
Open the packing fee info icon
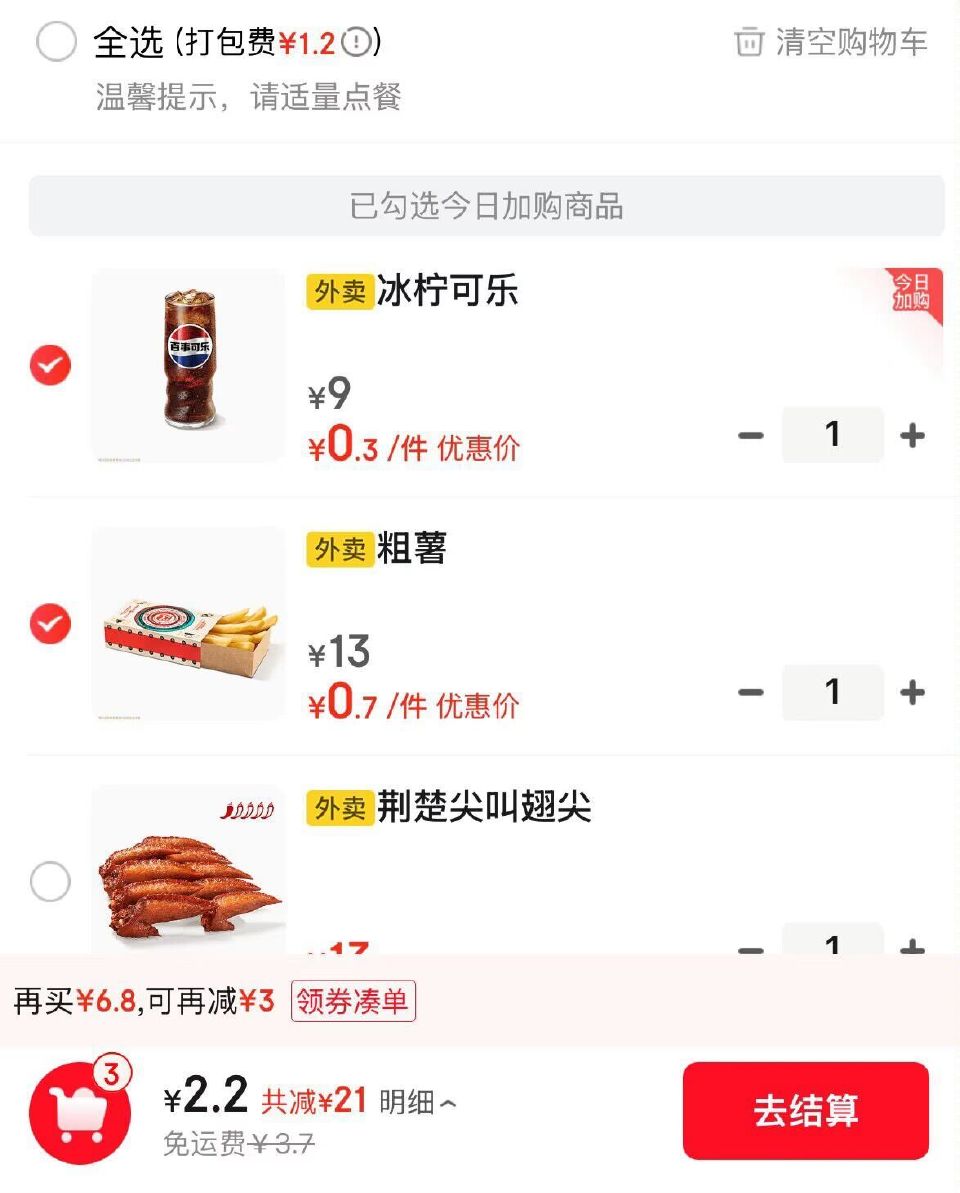click(x=356, y=43)
